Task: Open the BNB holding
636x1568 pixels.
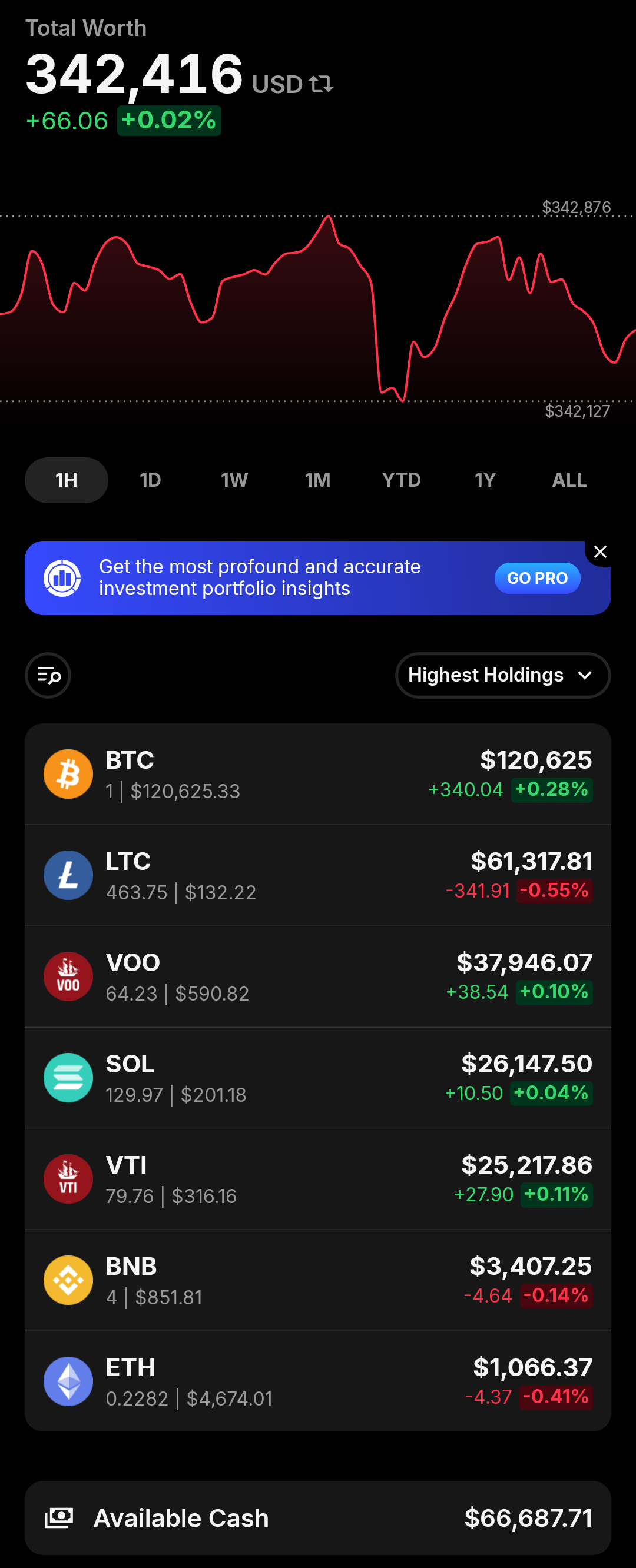Action: (x=318, y=1280)
